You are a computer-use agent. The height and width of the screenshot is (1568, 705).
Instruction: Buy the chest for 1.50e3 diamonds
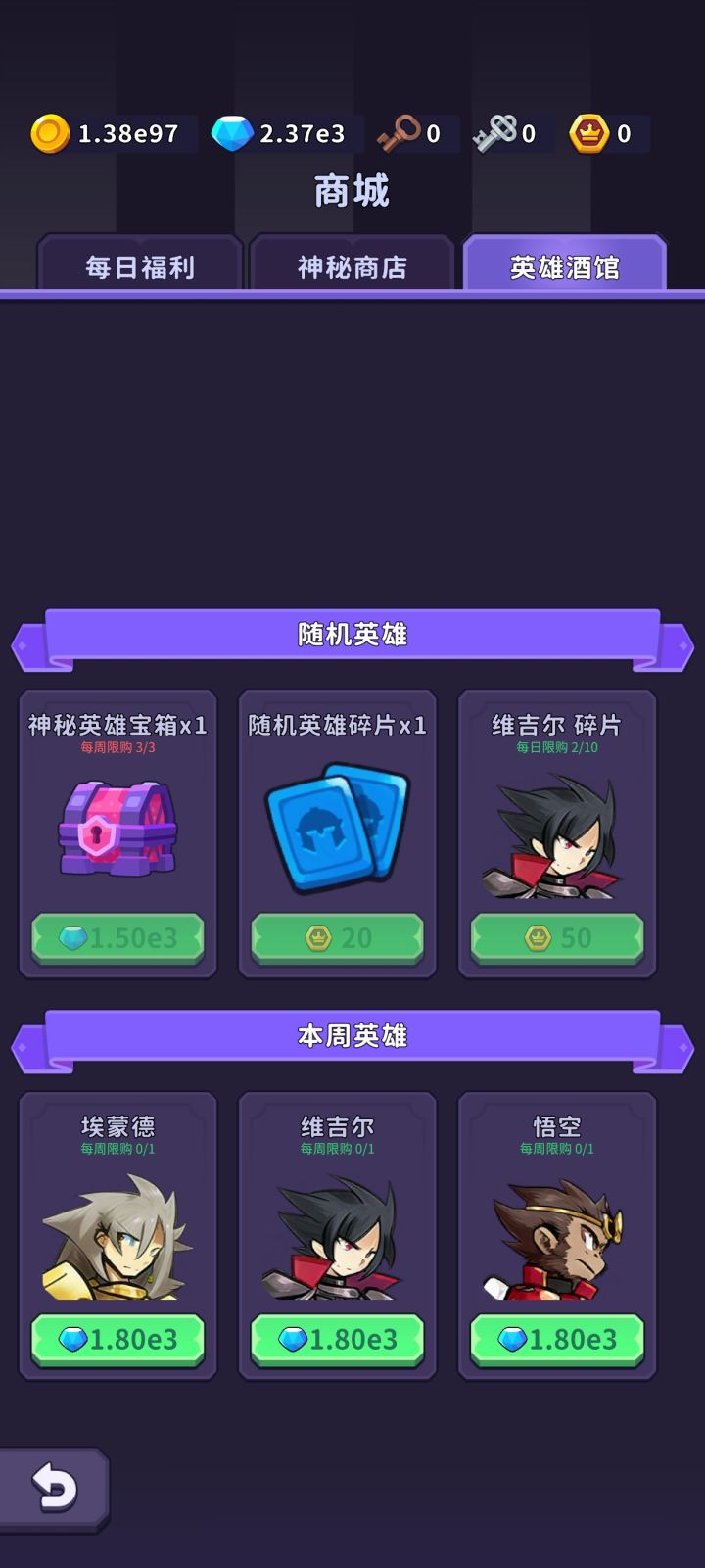(x=118, y=938)
